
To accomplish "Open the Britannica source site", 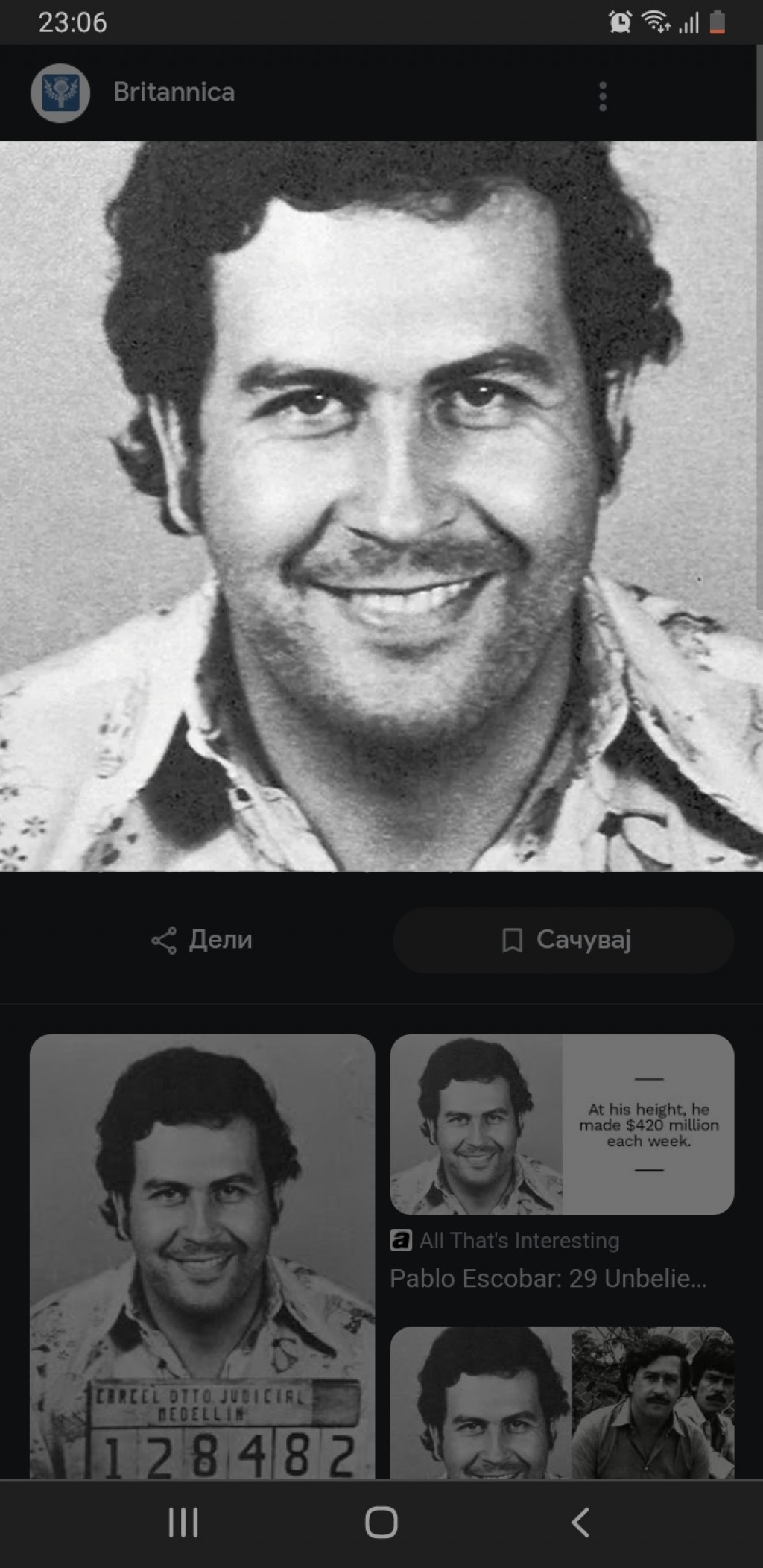I will (x=174, y=92).
